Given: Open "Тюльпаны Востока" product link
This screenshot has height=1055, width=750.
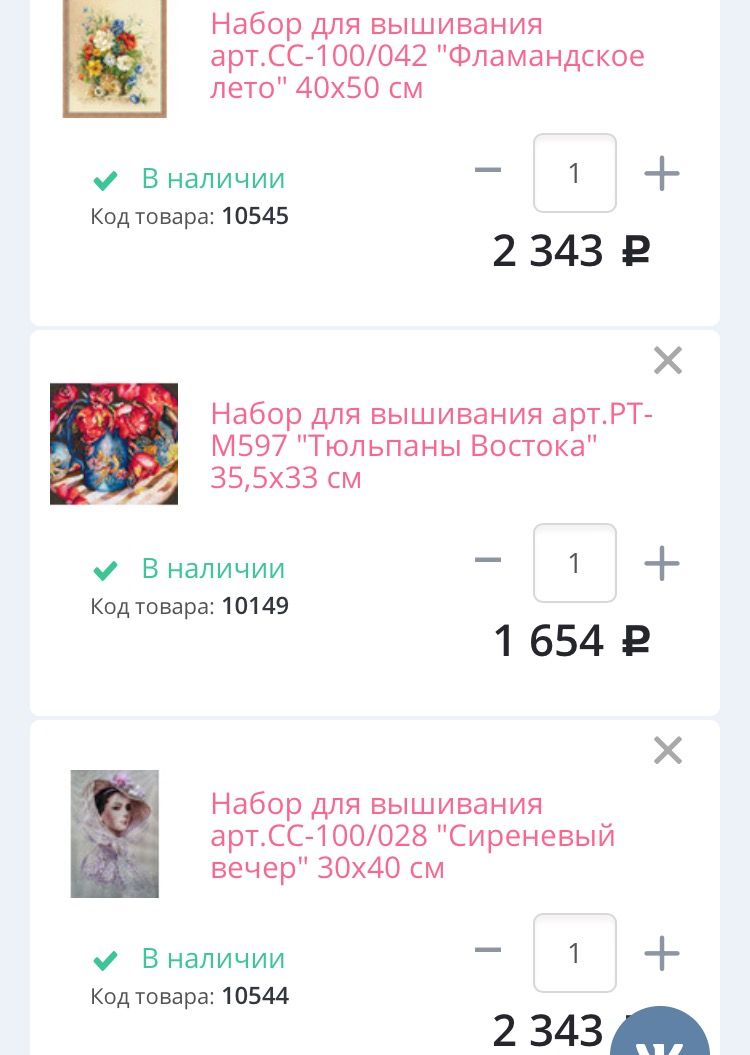Looking at the screenshot, I should pyautogui.click(x=431, y=445).
